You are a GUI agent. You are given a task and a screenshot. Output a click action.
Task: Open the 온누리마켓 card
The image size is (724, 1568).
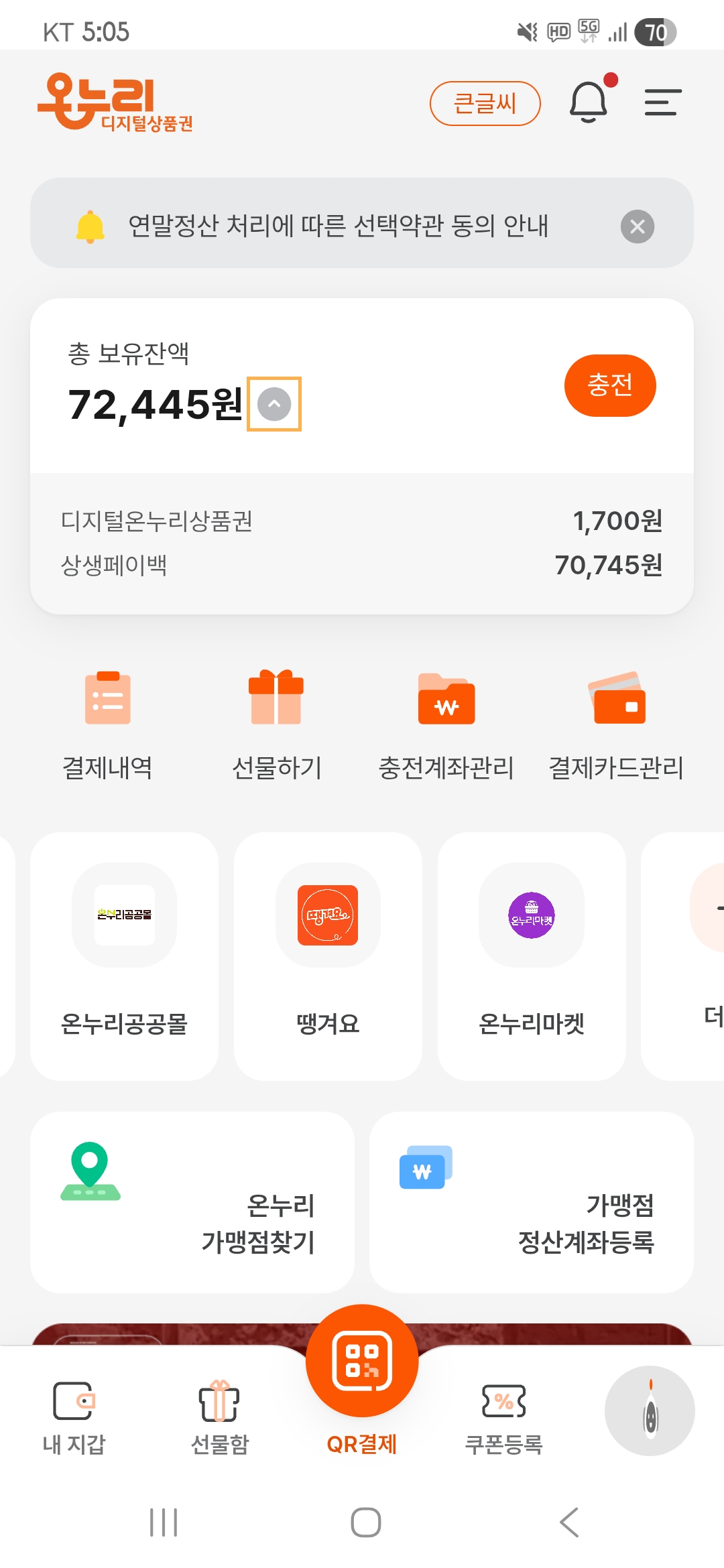[532, 956]
